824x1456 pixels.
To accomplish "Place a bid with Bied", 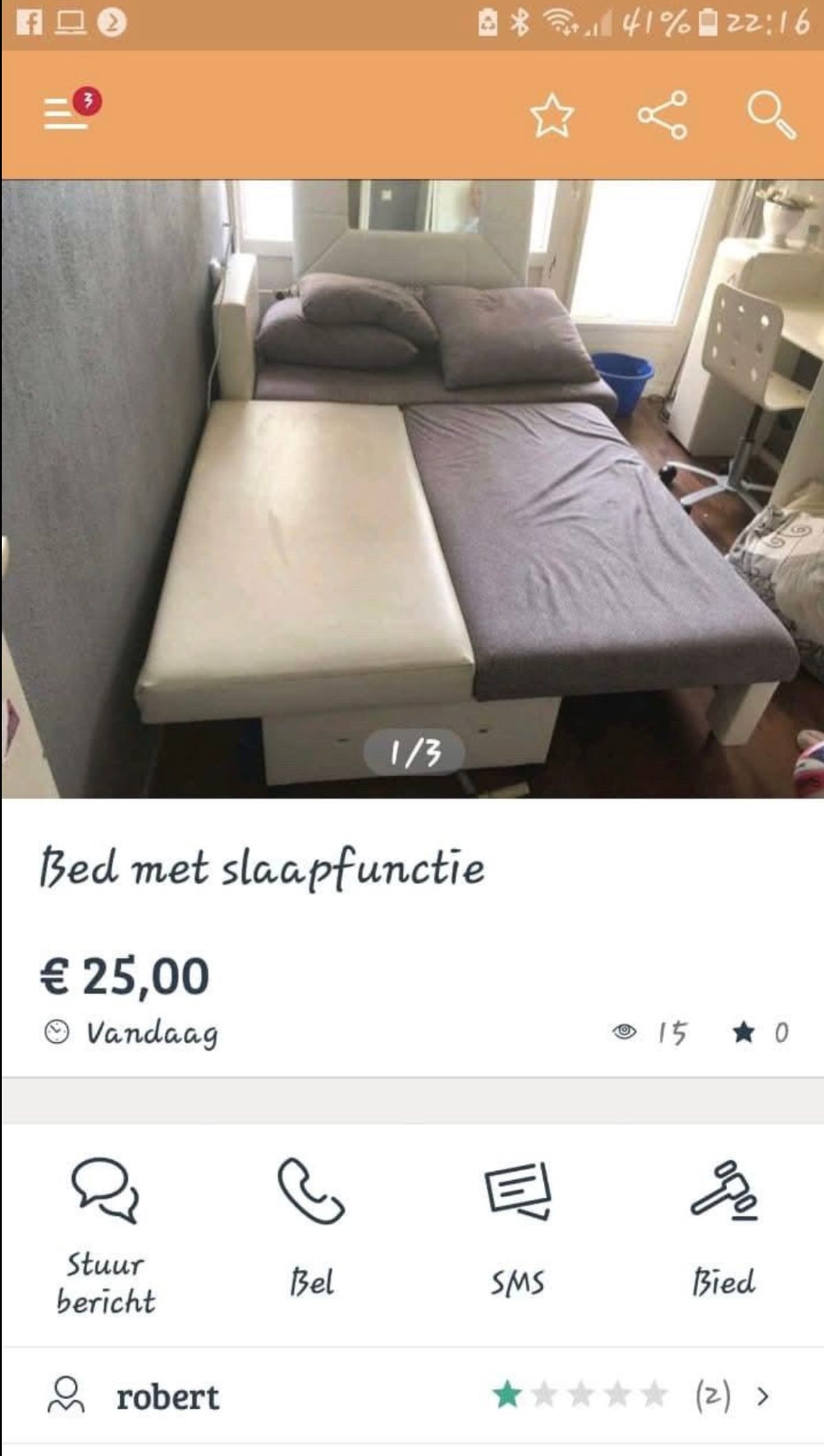I will tap(723, 1226).
